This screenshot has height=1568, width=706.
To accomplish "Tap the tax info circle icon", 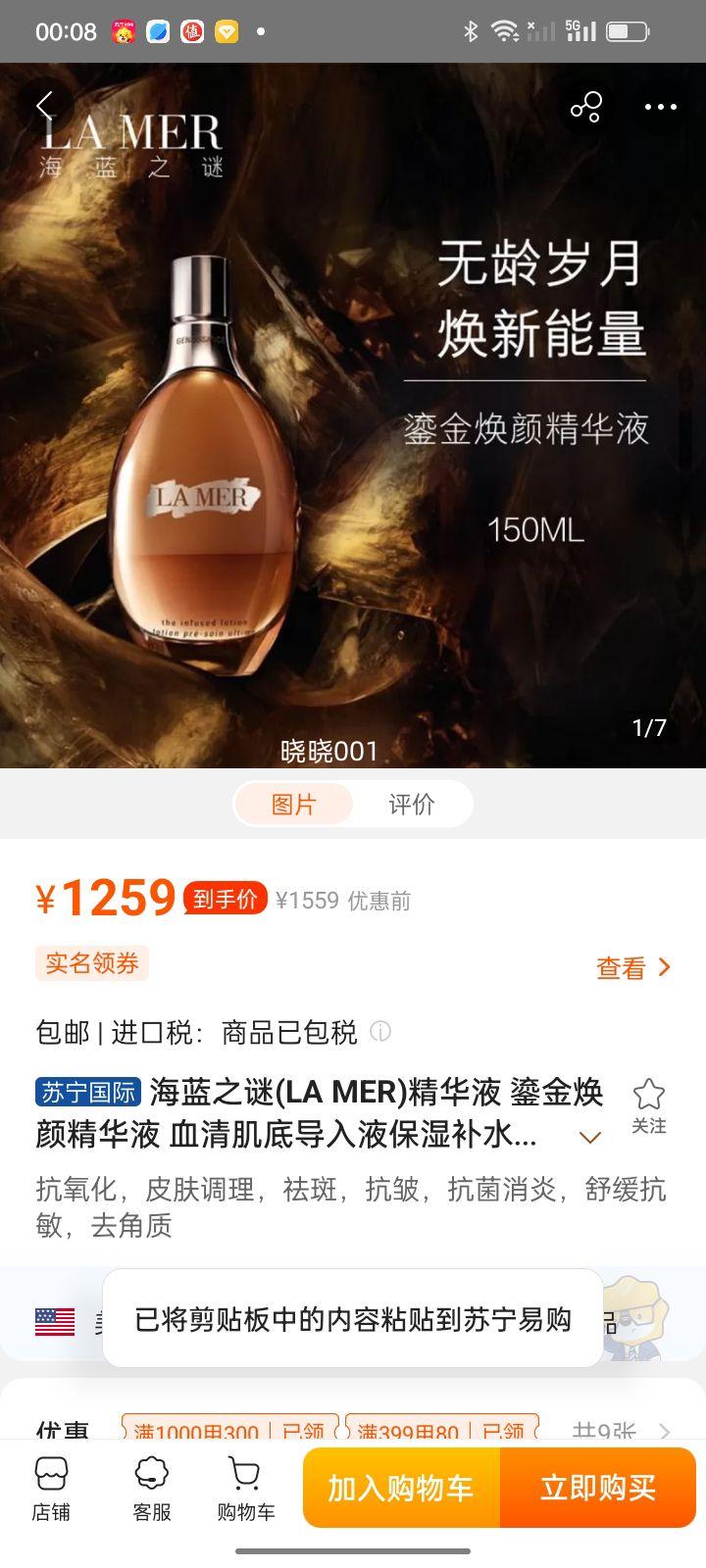I will [380, 1031].
